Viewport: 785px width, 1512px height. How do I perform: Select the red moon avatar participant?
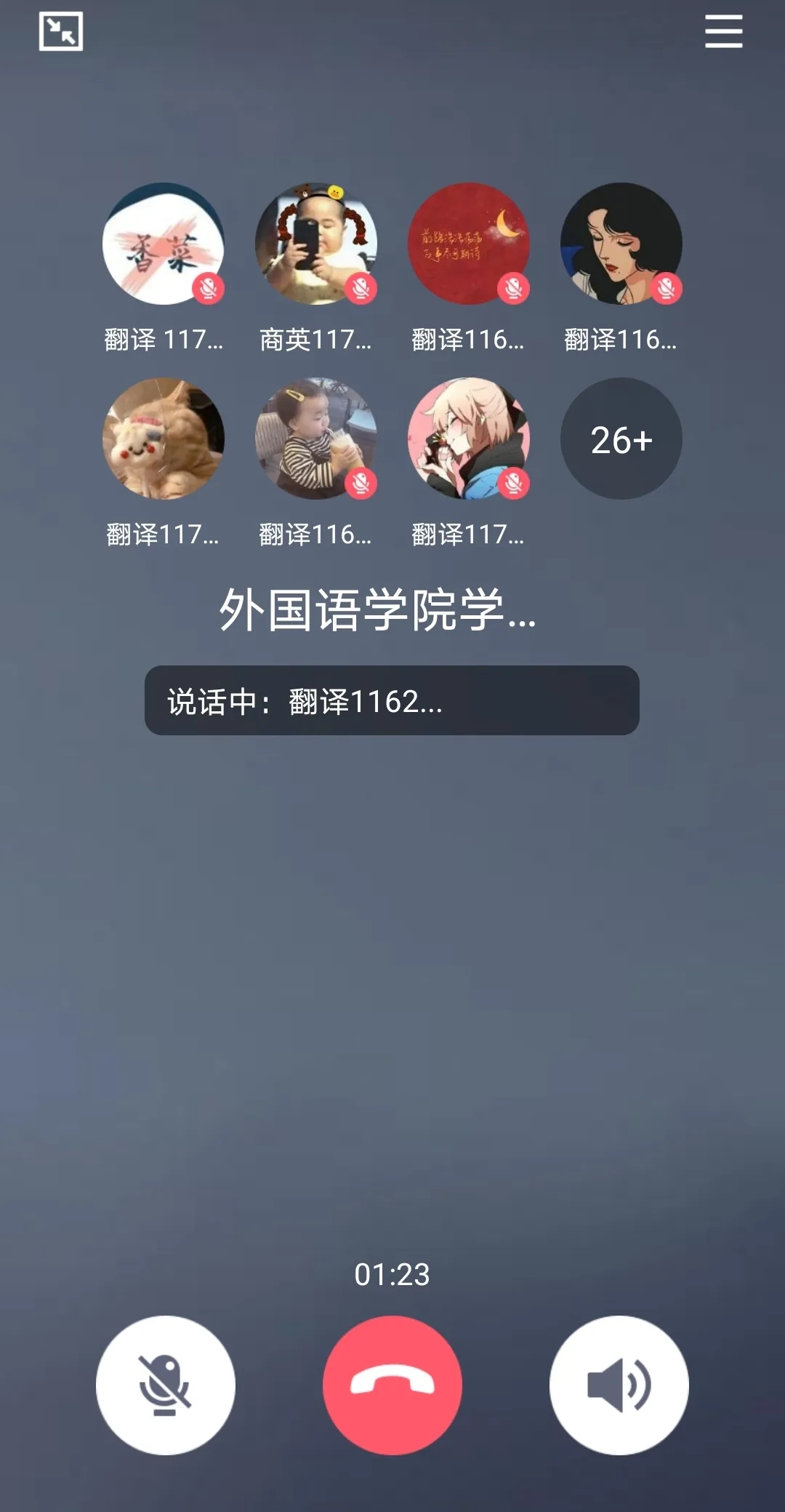(469, 244)
